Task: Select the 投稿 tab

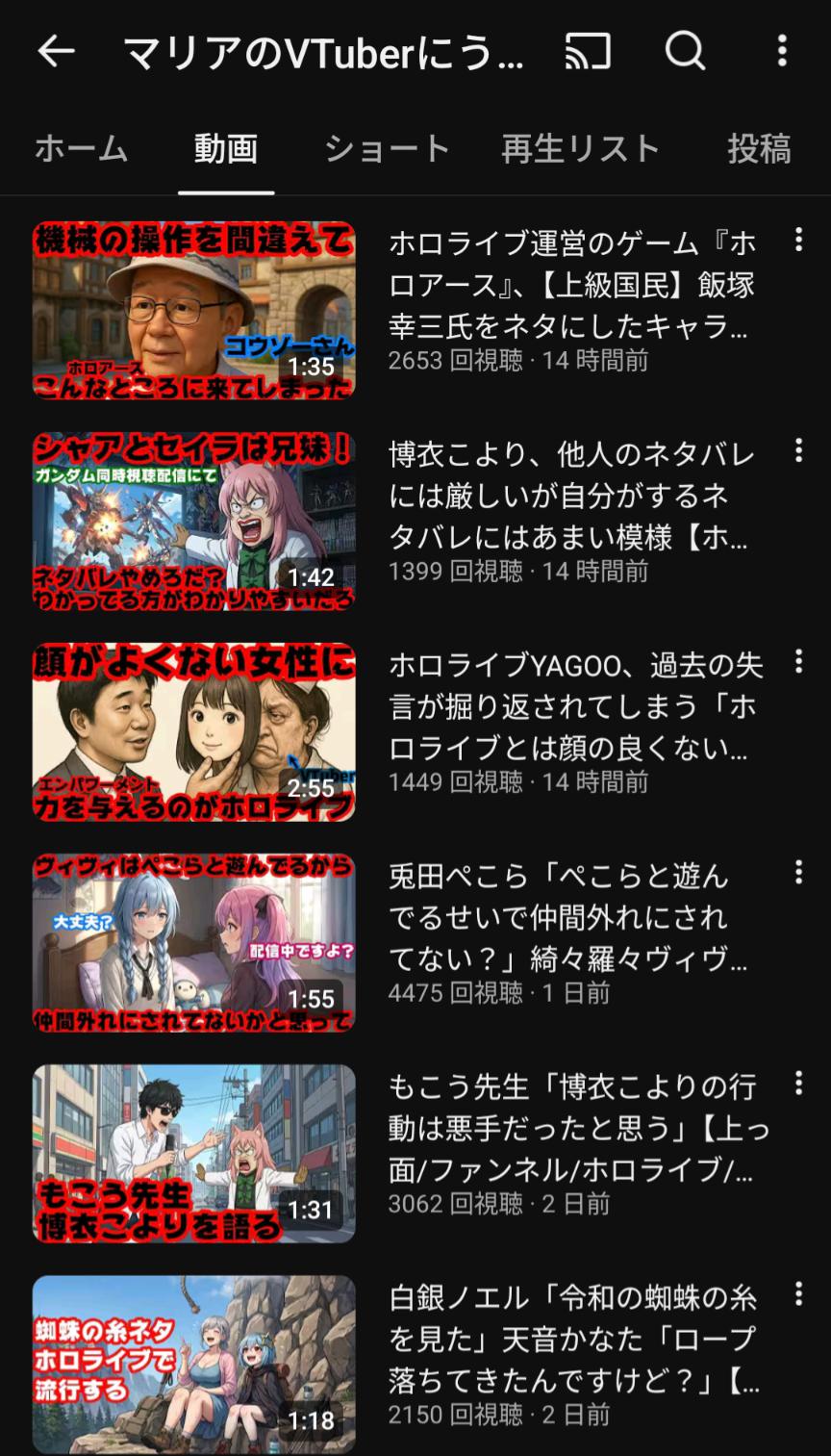Action: 759,149
